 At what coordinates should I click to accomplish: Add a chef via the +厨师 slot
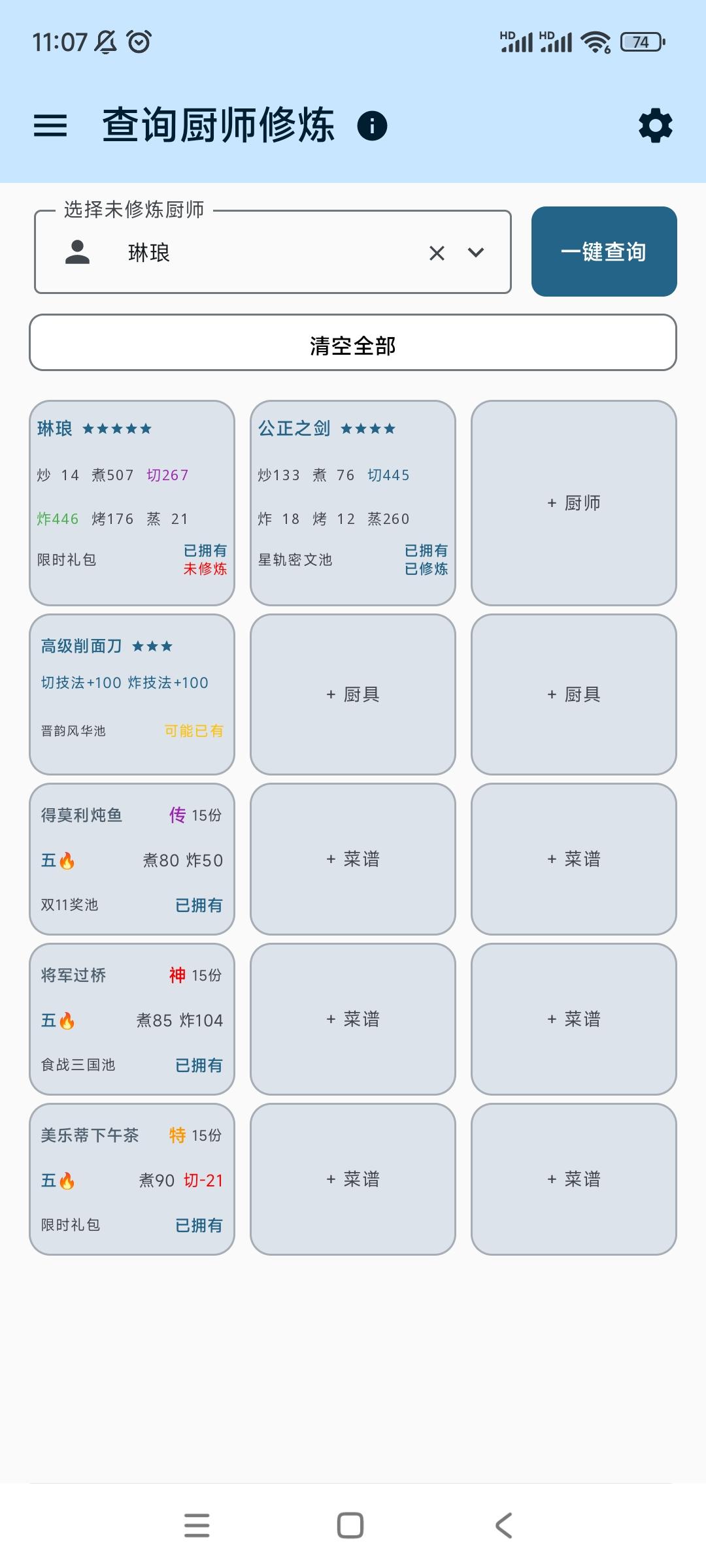tap(574, 503)
